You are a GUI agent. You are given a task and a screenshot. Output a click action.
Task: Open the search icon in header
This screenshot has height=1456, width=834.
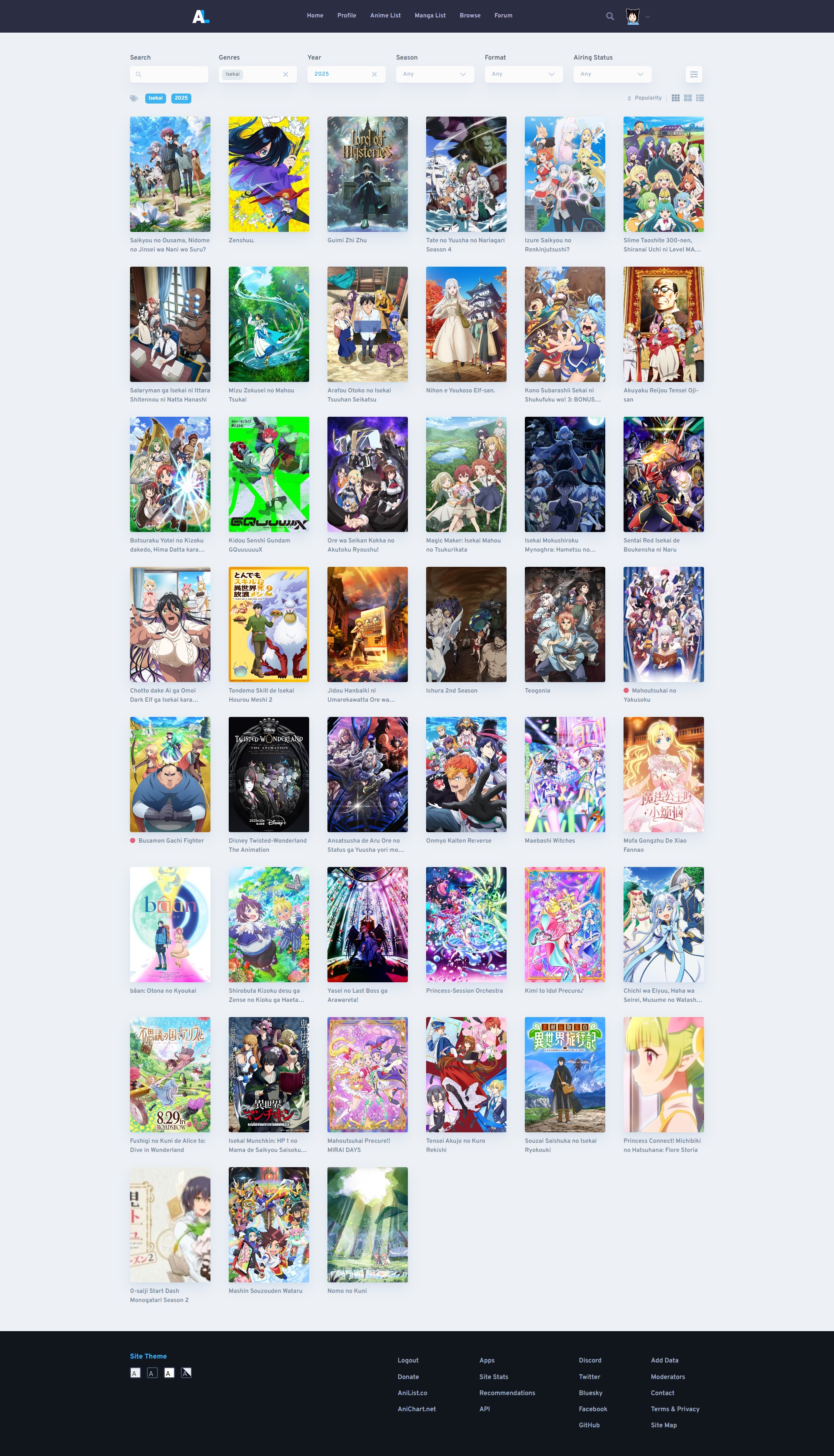coord(610,16)
